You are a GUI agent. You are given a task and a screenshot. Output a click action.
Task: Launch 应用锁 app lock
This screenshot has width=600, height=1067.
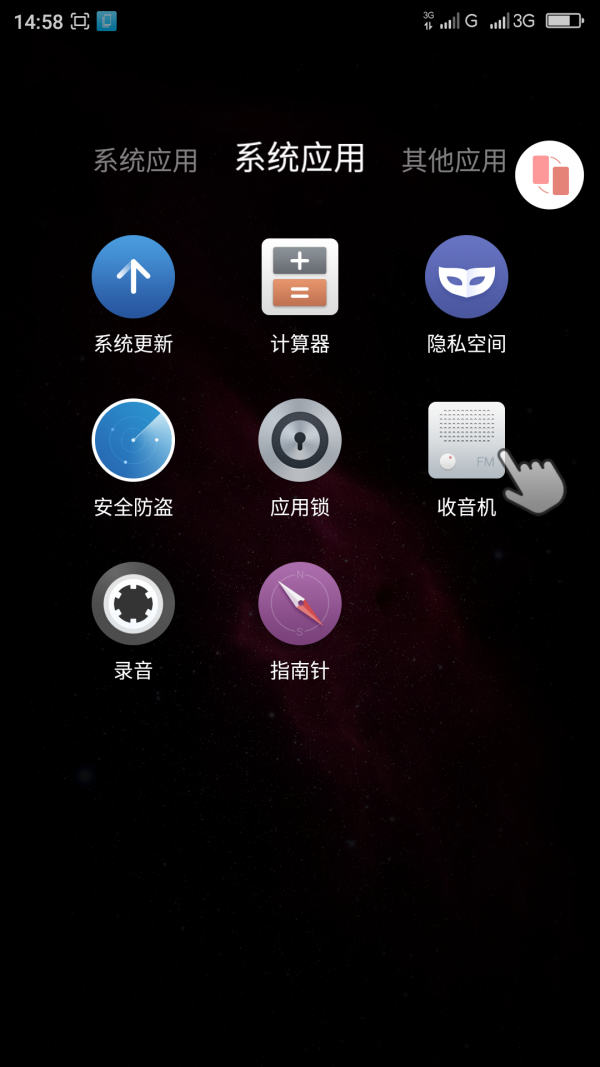click(300, 440)
